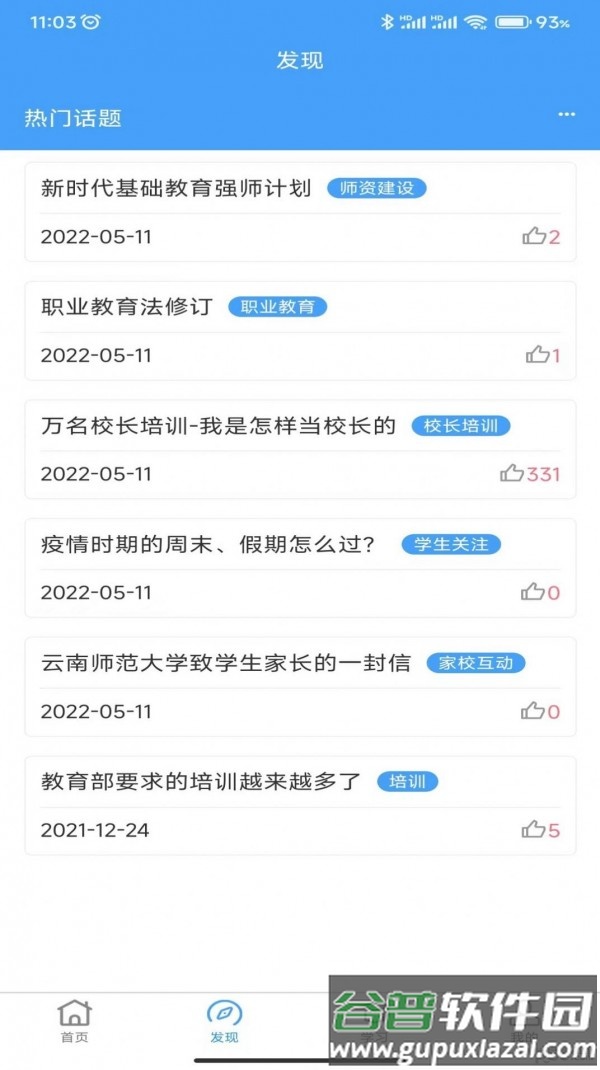Open topic 新时代基础教育强师计划
Screen dimensions: 600x1070
coord(177,188)
